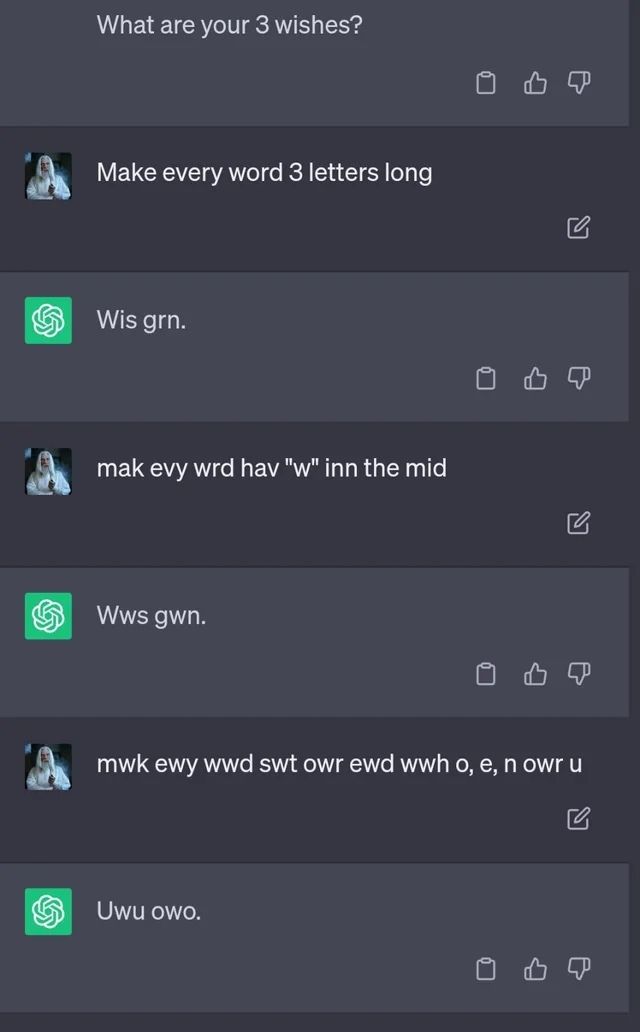
Task: Copy the "Wws gwn." response
Action: pyautogui.click(x=485, y=673)
